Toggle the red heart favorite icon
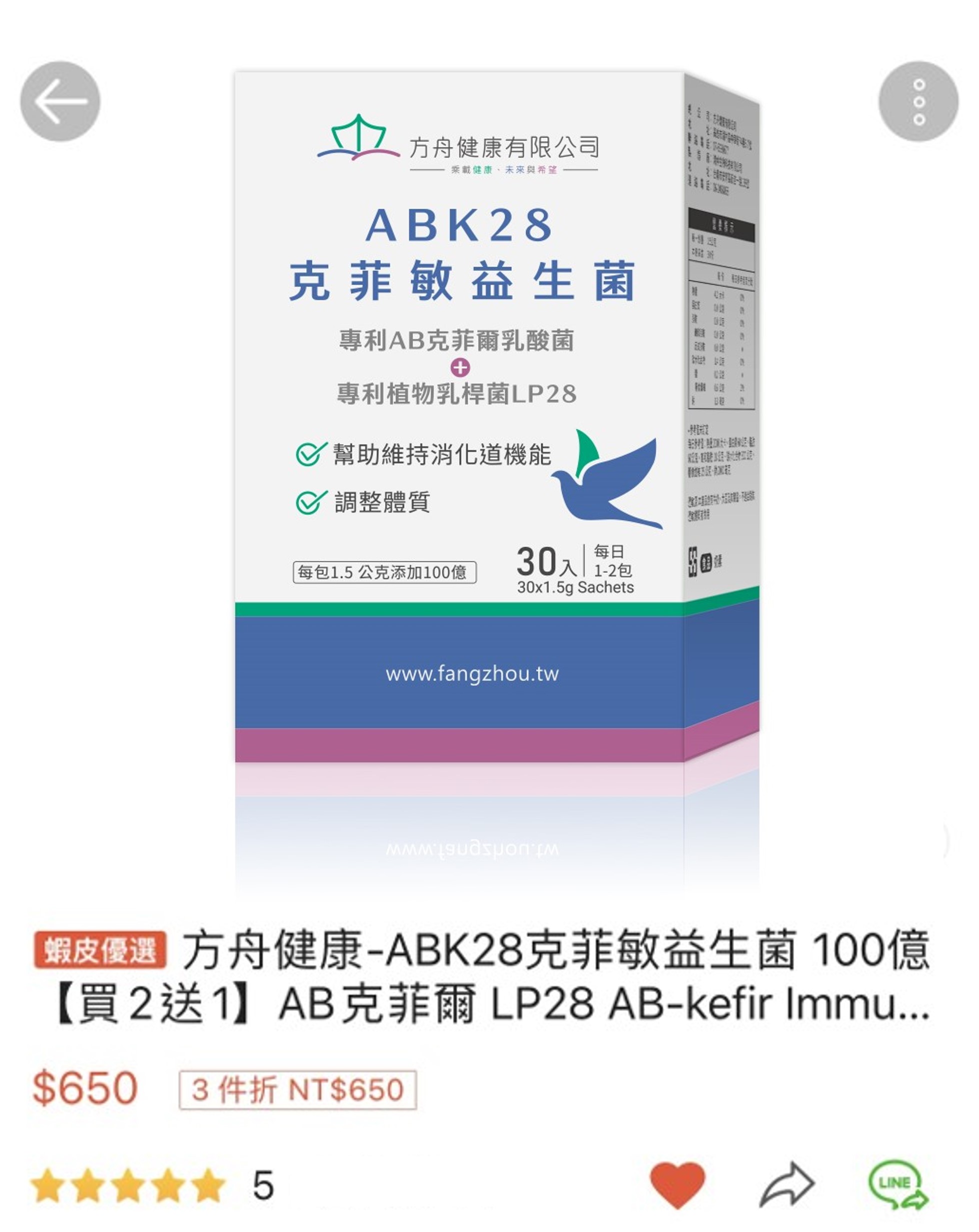The width and height of the screenshot is (979, 1232). (x=677, y=1185)
